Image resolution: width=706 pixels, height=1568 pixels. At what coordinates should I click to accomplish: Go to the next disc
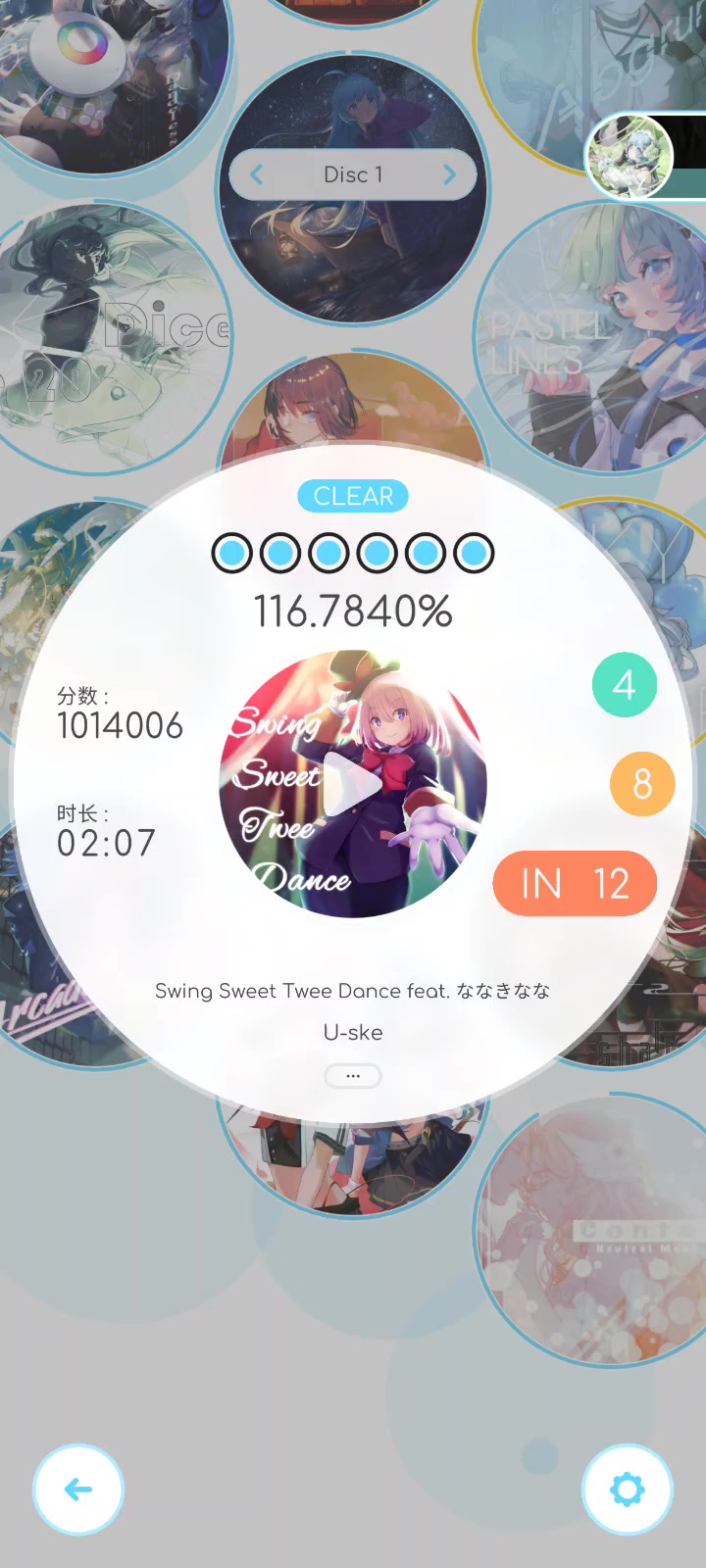449,174
